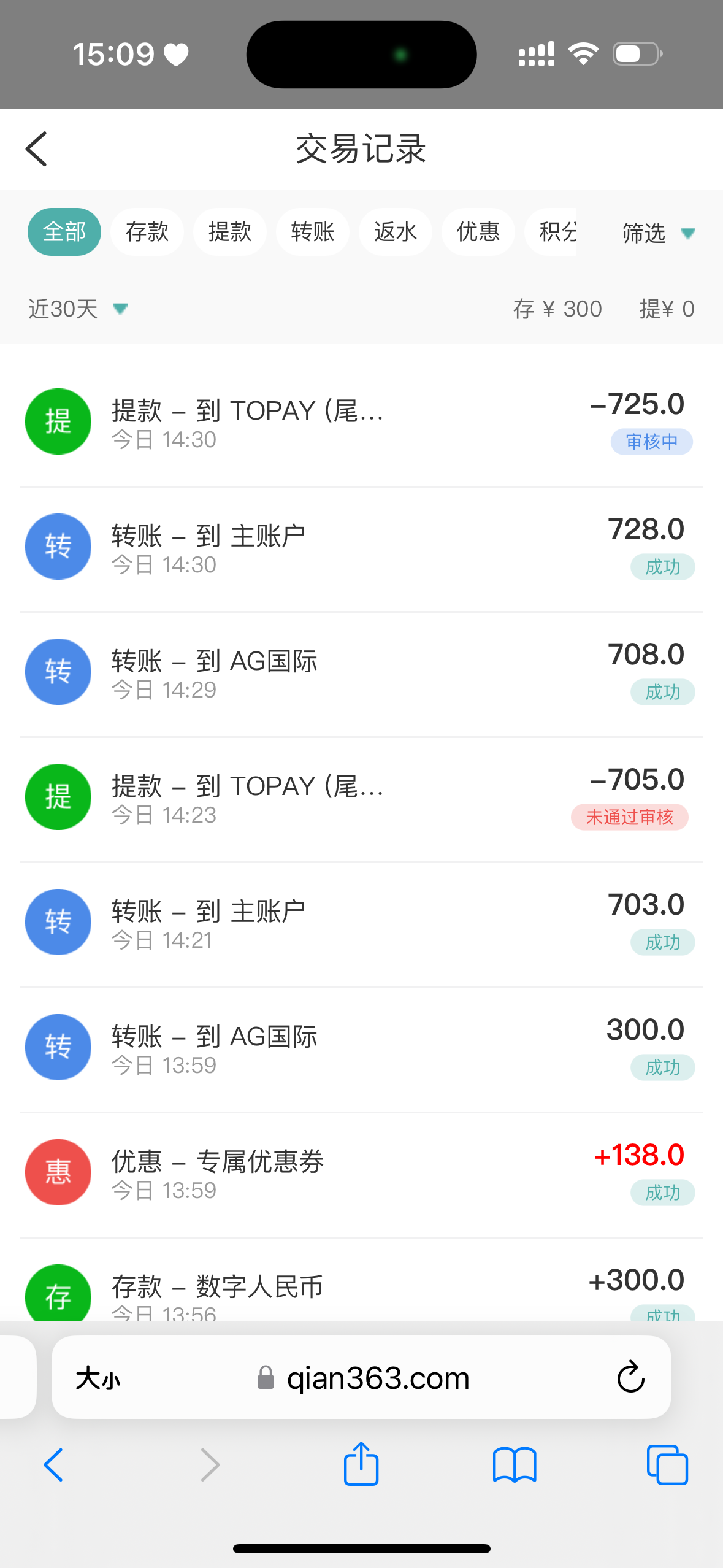723x1568 pixels.
Task: Open the 300.0 transfer to AG国际
Action: click(361, 1049)
